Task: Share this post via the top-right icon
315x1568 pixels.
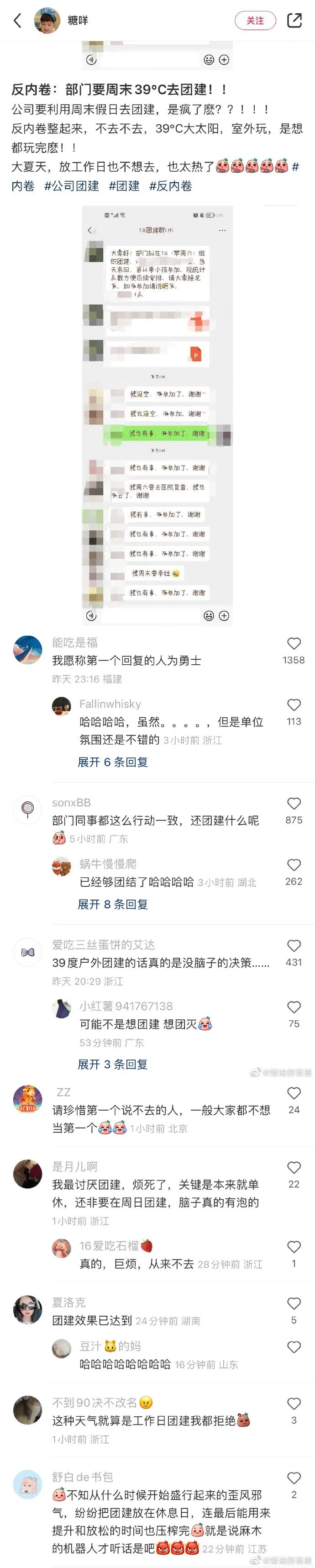Action: (x=294, y=21)
